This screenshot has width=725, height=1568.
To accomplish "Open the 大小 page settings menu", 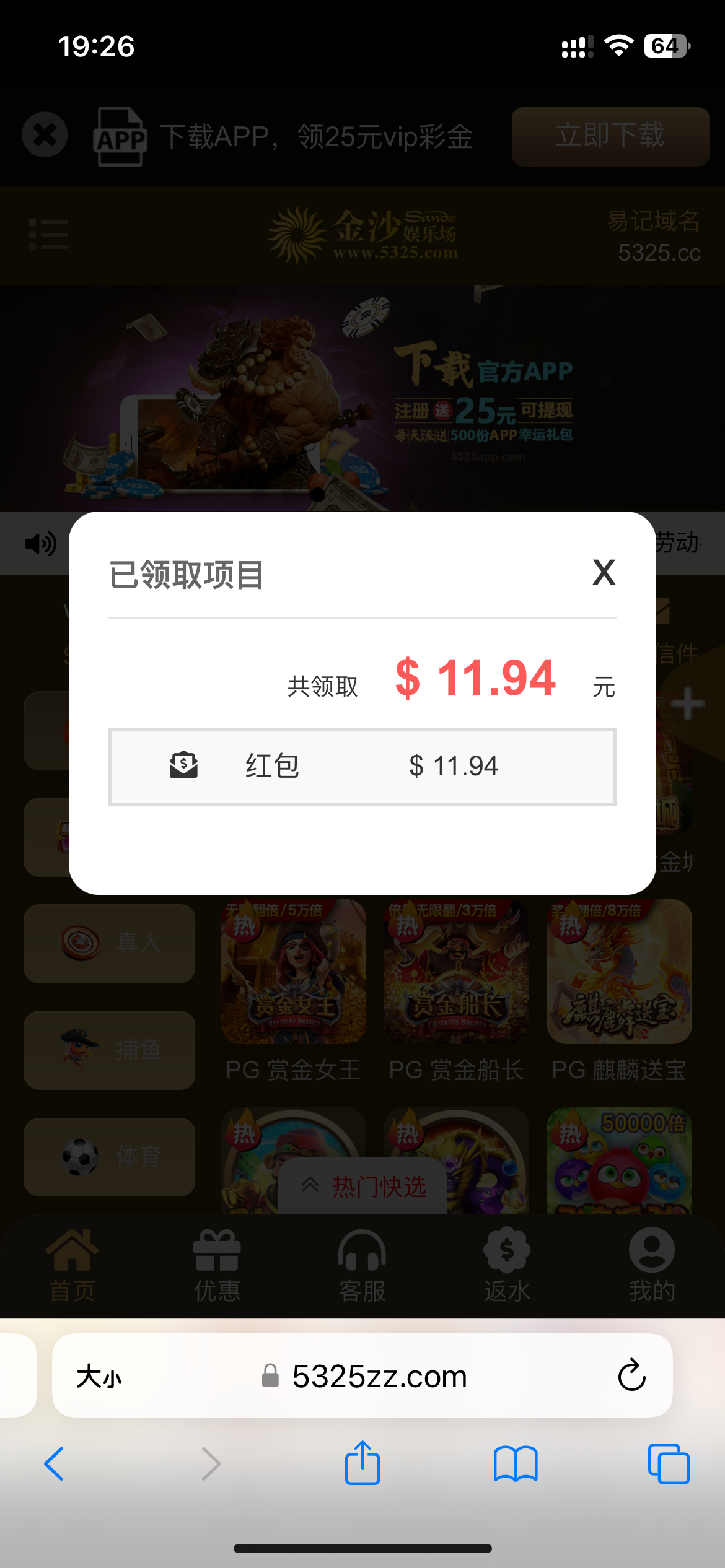I will 99,1377.
